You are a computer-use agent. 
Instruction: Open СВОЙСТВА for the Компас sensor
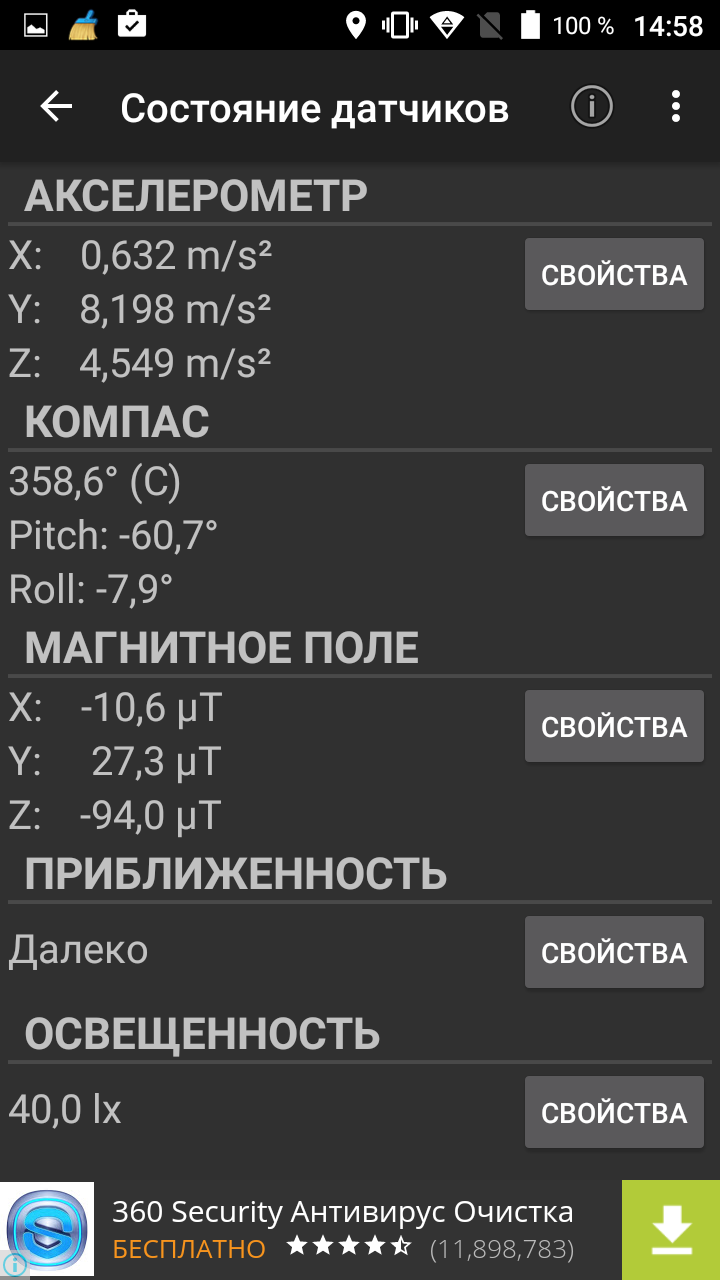(x=614, y=500)
